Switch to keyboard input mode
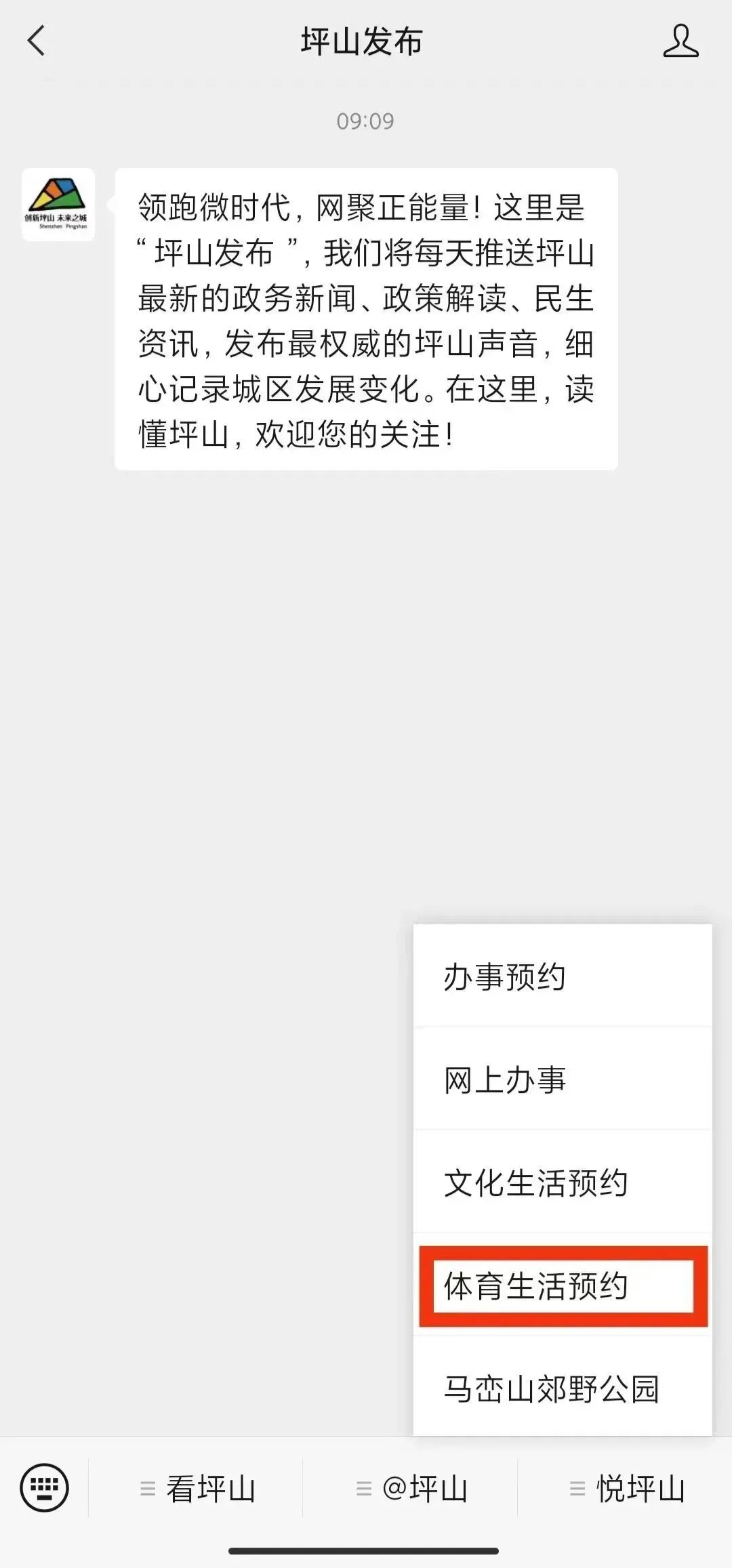 coord(44,1488)
